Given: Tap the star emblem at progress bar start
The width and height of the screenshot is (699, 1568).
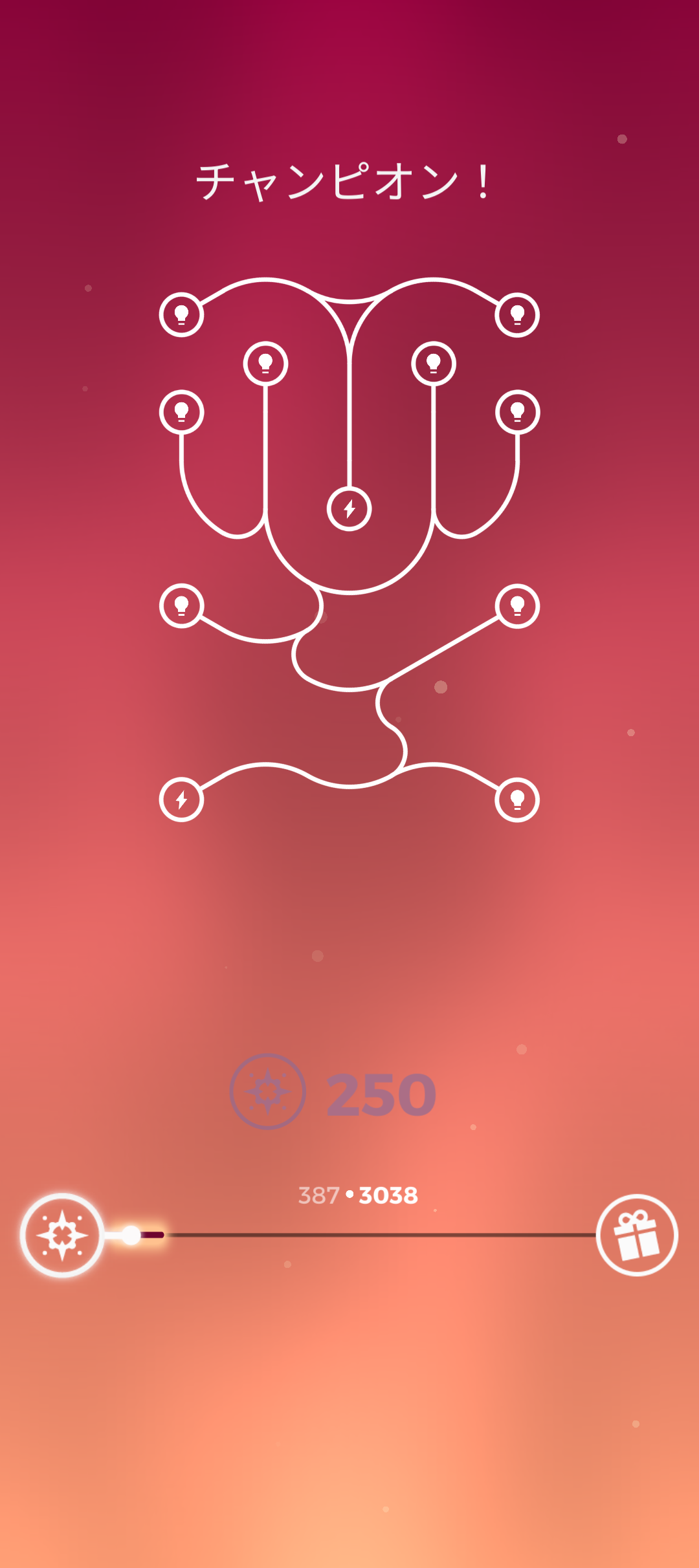Looking at the screenshot, I should (x=62, y=1235).
